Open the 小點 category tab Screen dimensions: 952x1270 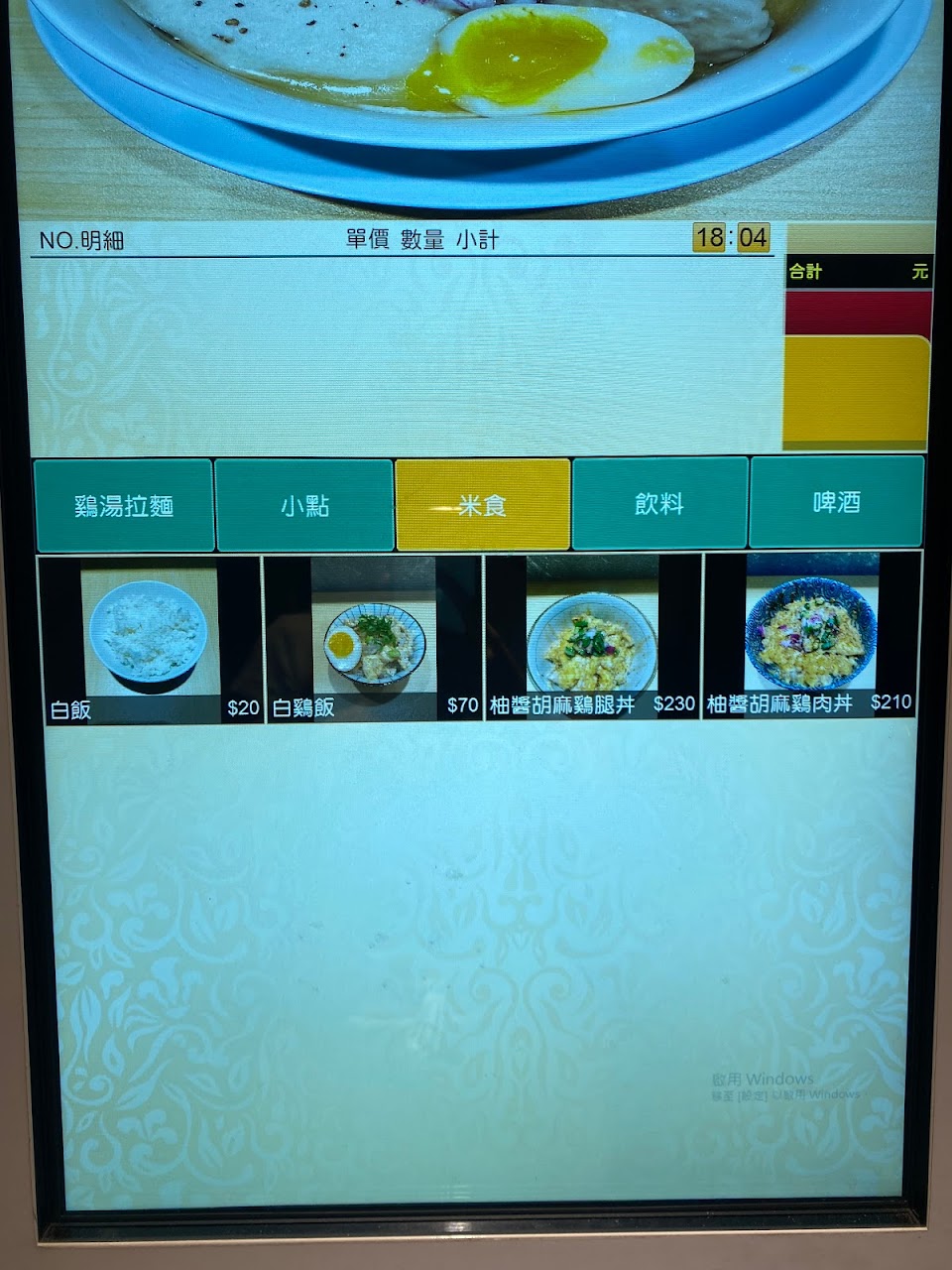pos(303,505)
